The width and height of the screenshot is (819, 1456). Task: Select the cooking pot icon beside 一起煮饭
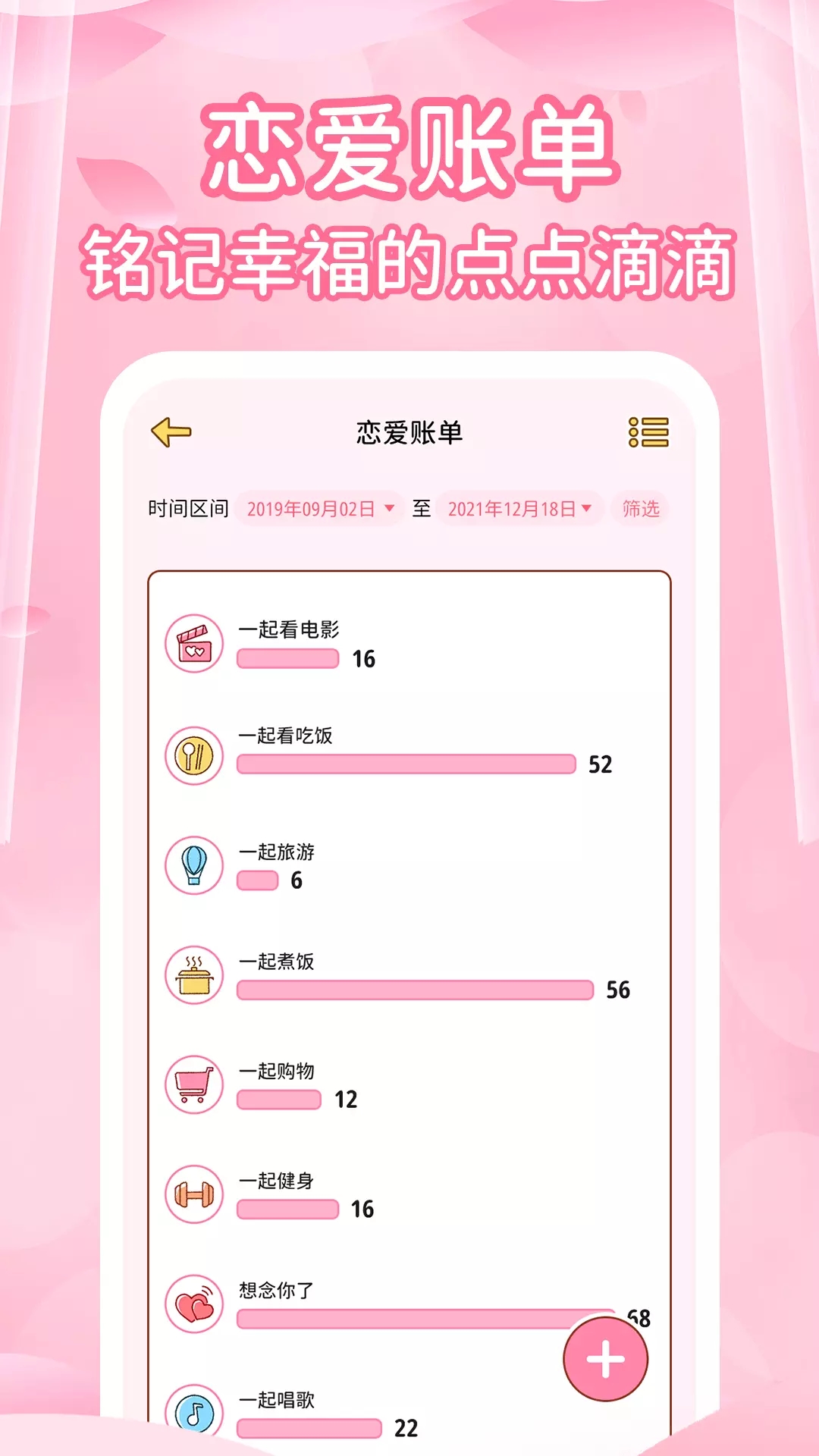(192, 974)
